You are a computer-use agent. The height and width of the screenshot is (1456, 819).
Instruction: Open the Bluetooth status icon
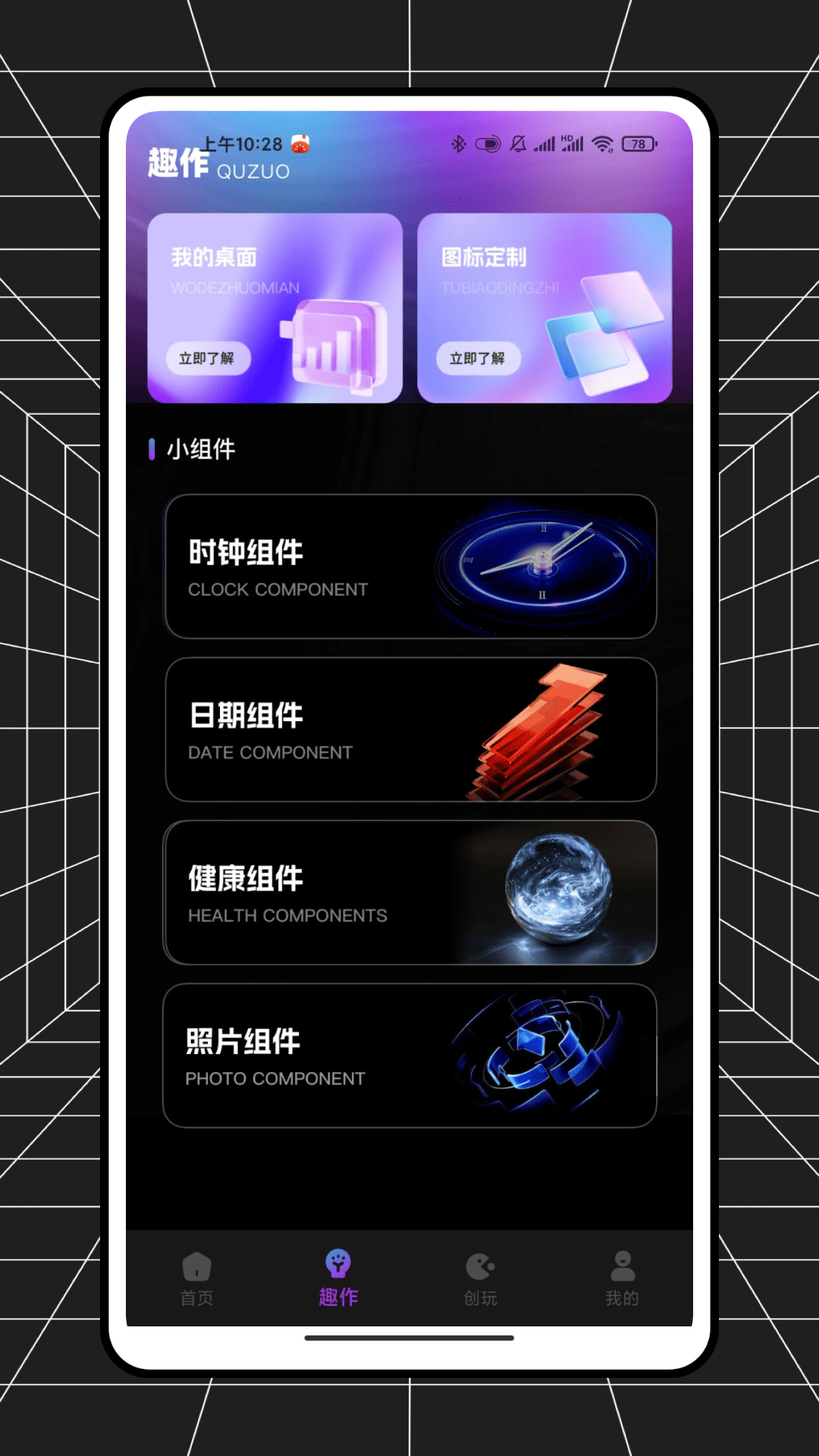coord(458,143)
